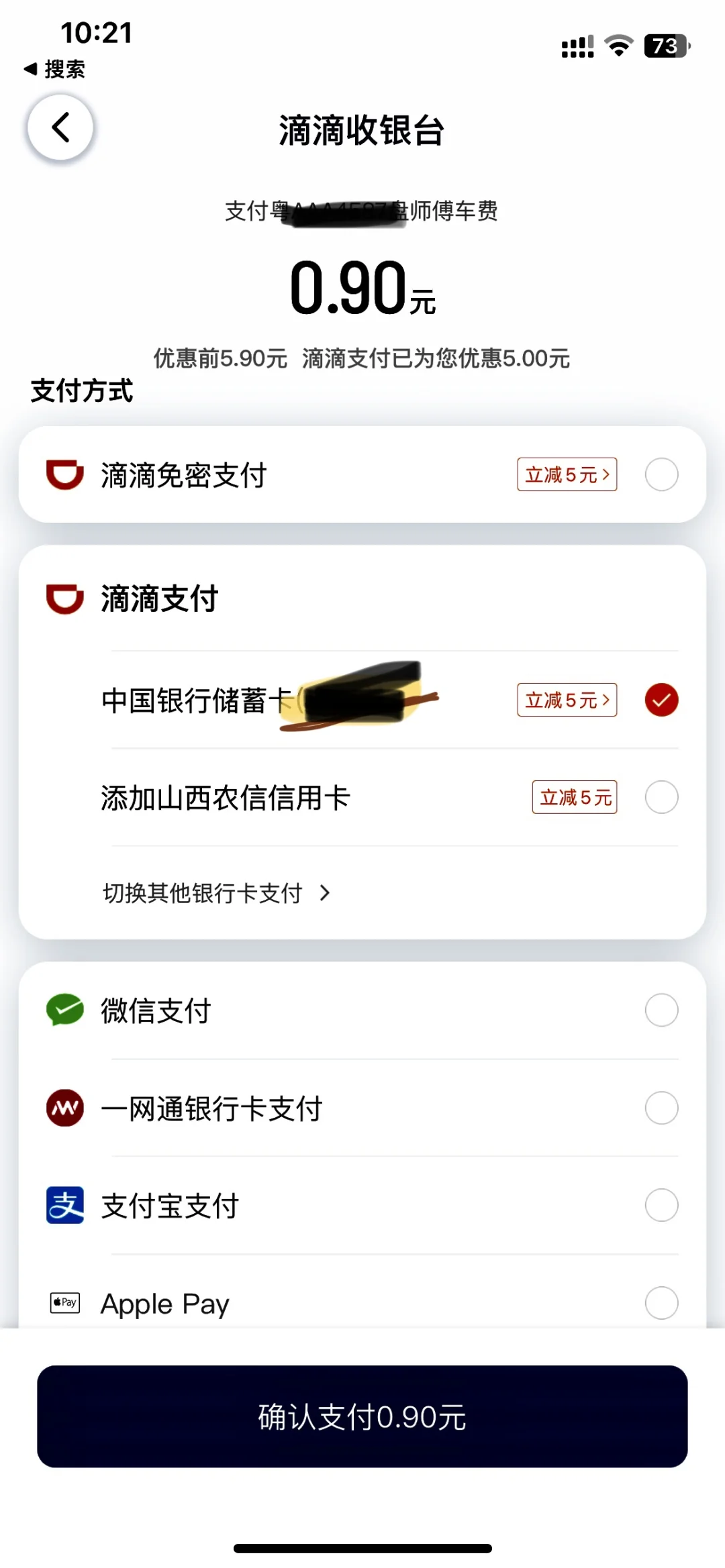Go back using the round arrow button
The height and width of the screenshot is (1568, 725).
click(60, 127)
